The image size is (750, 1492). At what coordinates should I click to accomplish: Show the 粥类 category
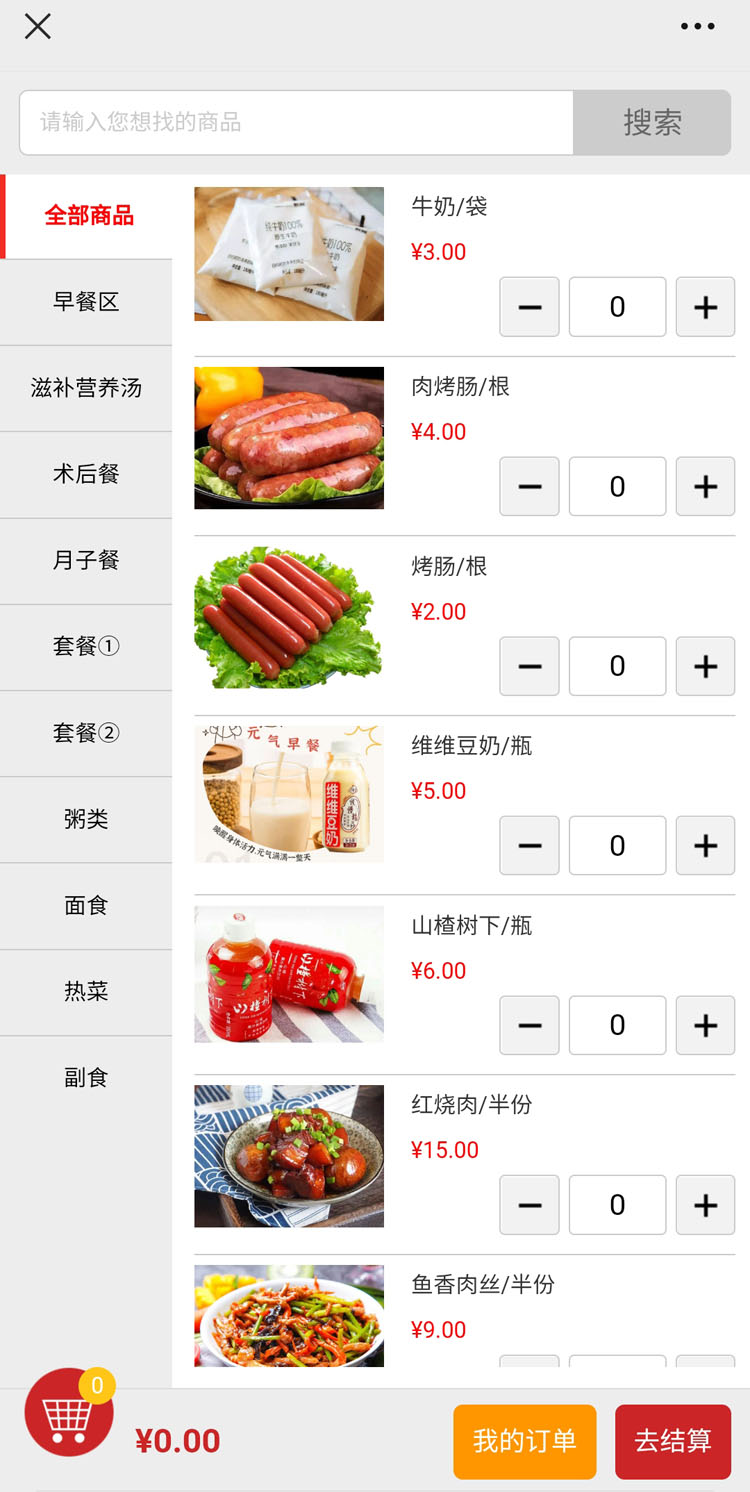(86, 819)
